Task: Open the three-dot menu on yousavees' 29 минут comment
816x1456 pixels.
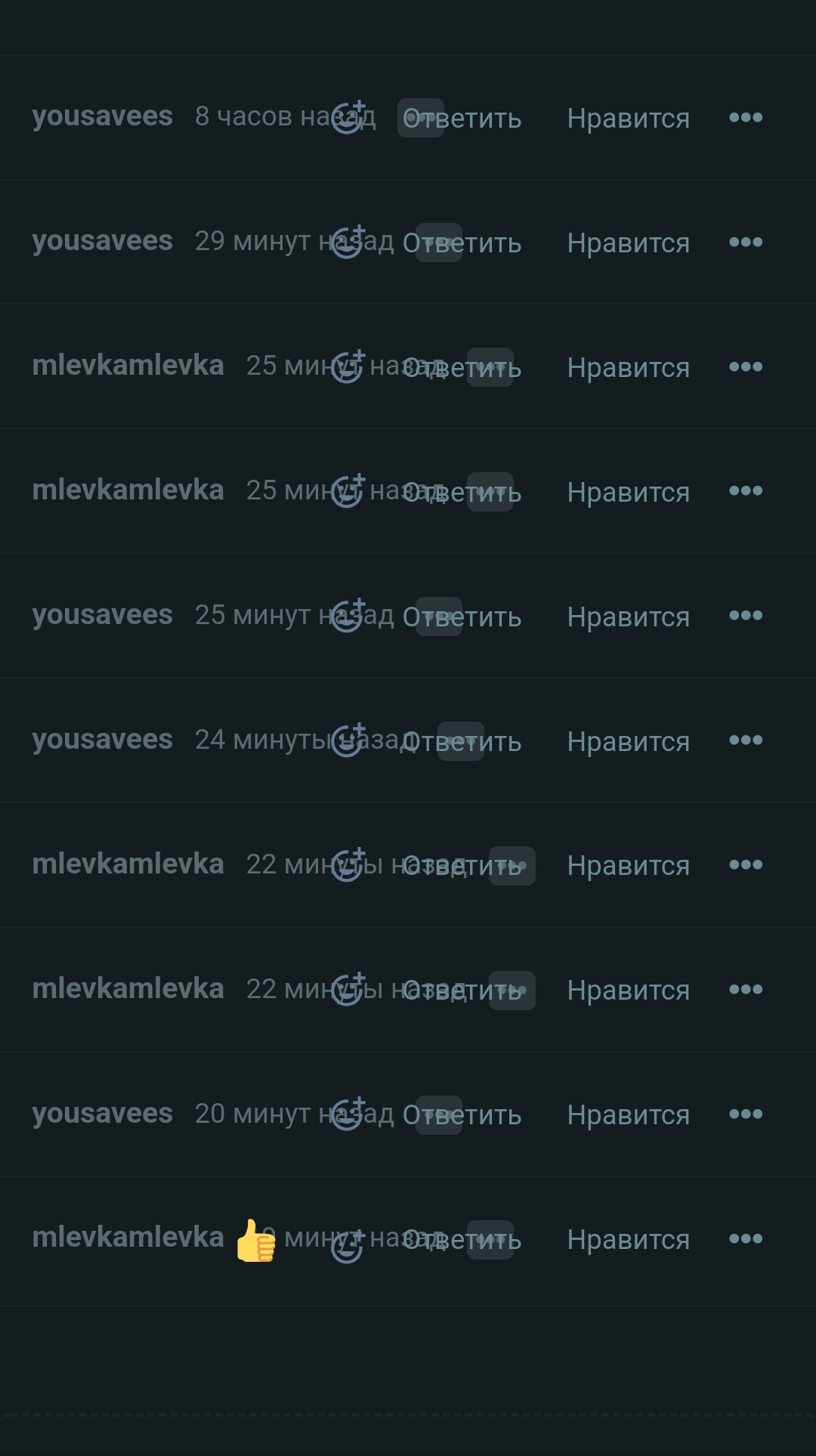Action: coord(745,243)
